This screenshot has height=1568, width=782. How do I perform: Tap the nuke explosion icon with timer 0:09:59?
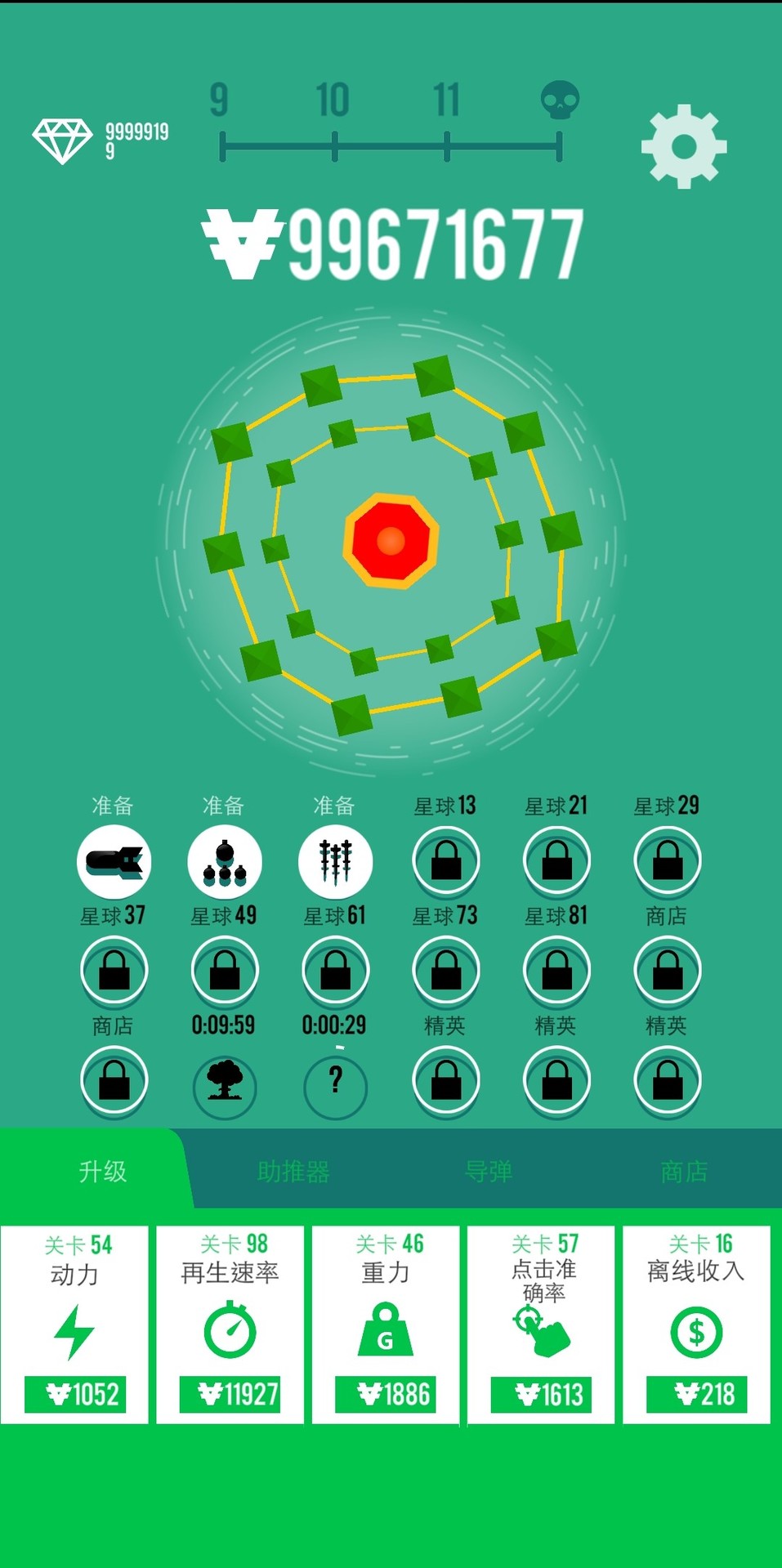(x=225, y=1083)
